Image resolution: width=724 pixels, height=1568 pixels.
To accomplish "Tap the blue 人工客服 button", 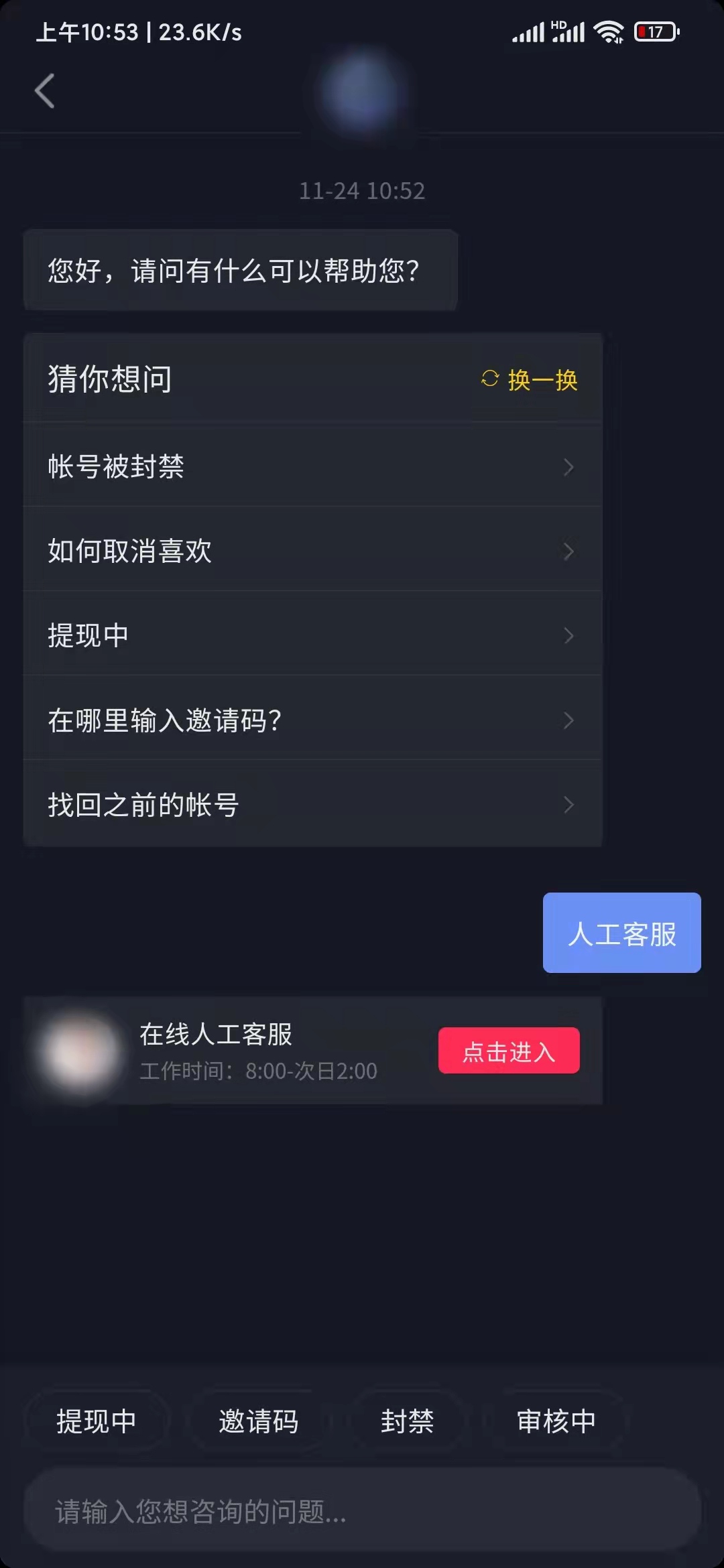I will point(621,933).
